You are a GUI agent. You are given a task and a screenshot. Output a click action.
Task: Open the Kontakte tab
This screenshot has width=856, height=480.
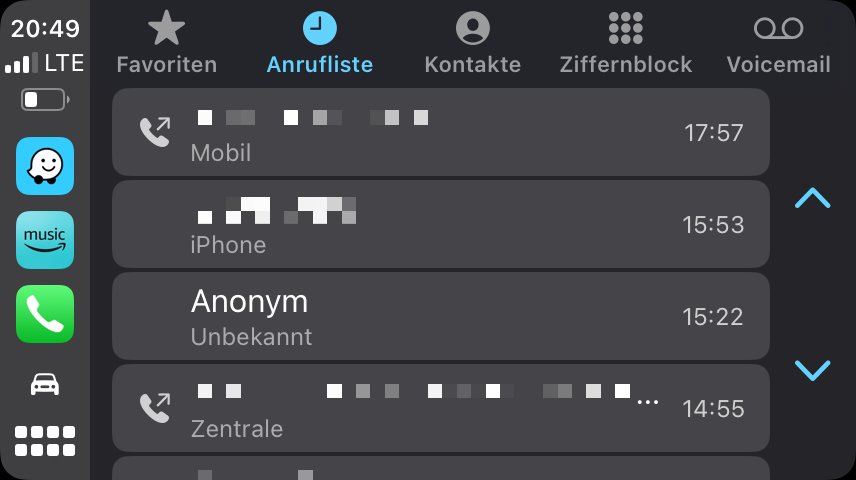[x=472, y=44]
